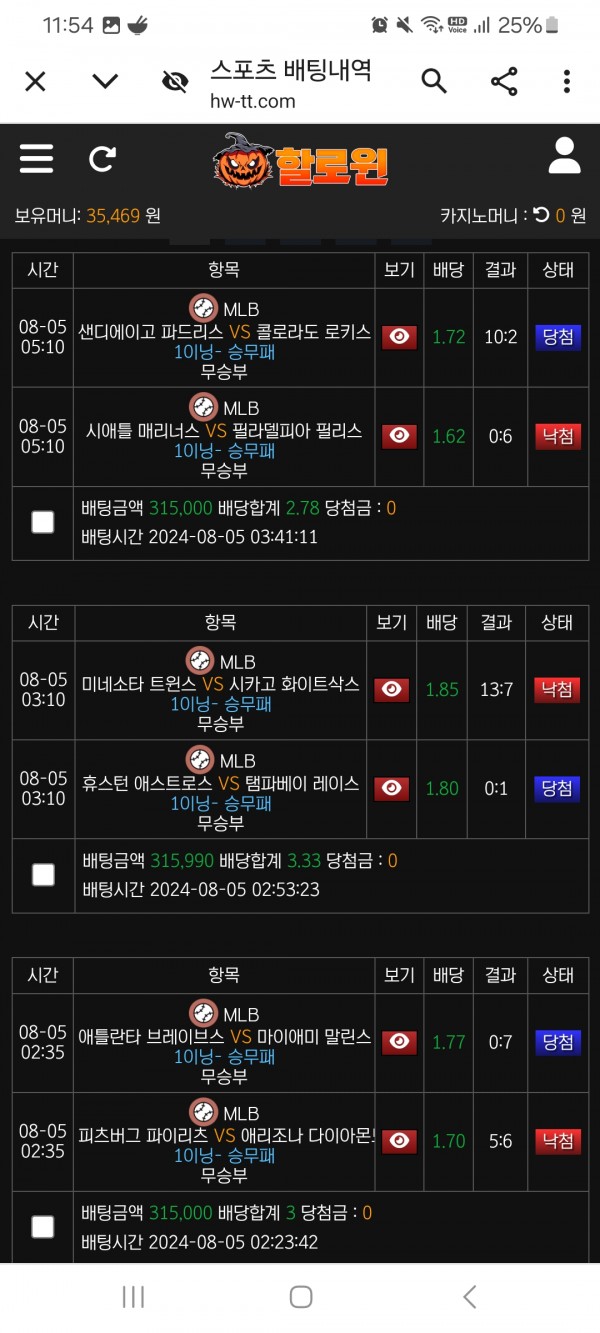
Task: Go back with the system back button
Action: (x=469, y=1297)
